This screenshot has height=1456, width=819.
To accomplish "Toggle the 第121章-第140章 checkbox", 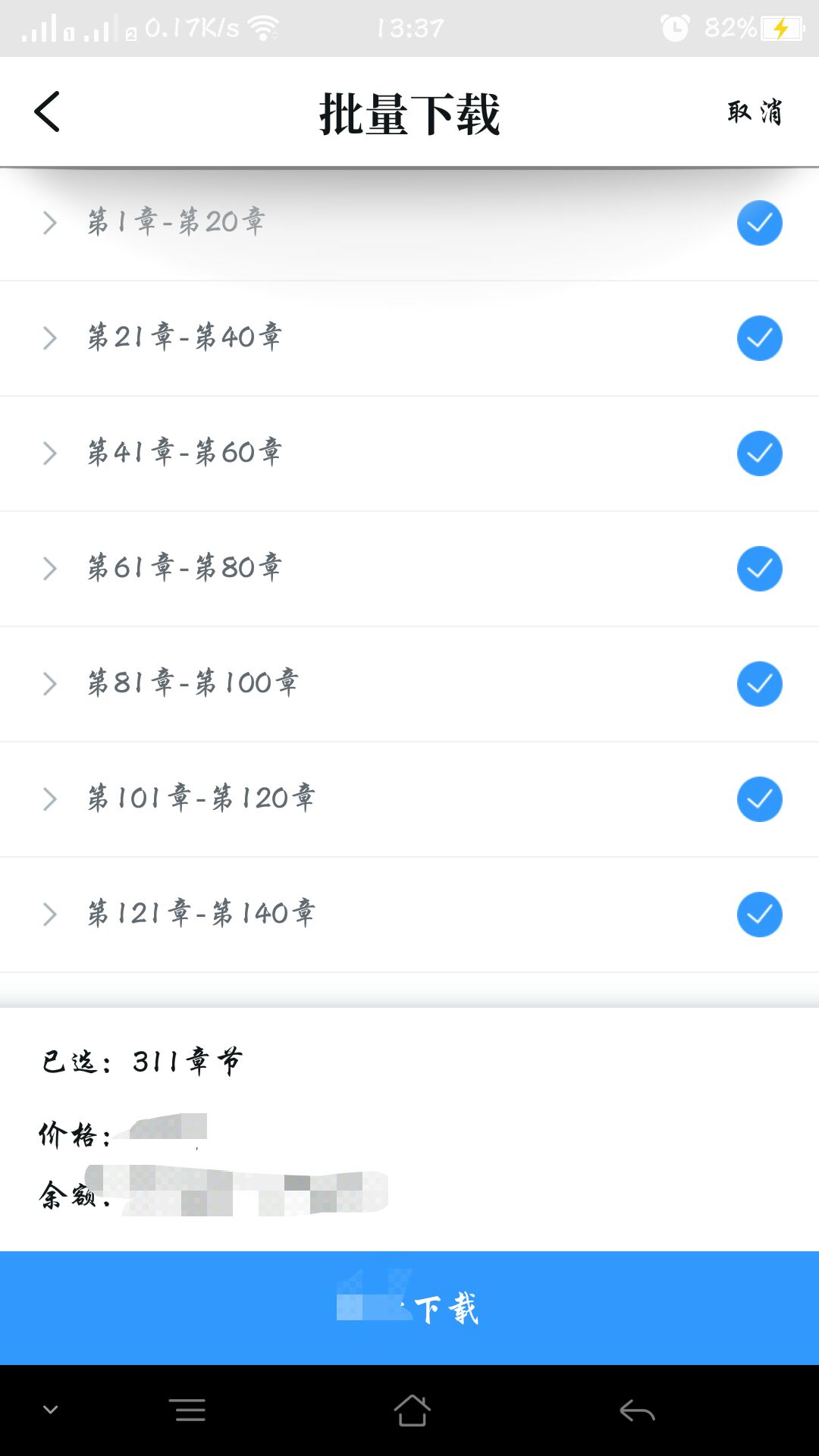I will 759,915.
